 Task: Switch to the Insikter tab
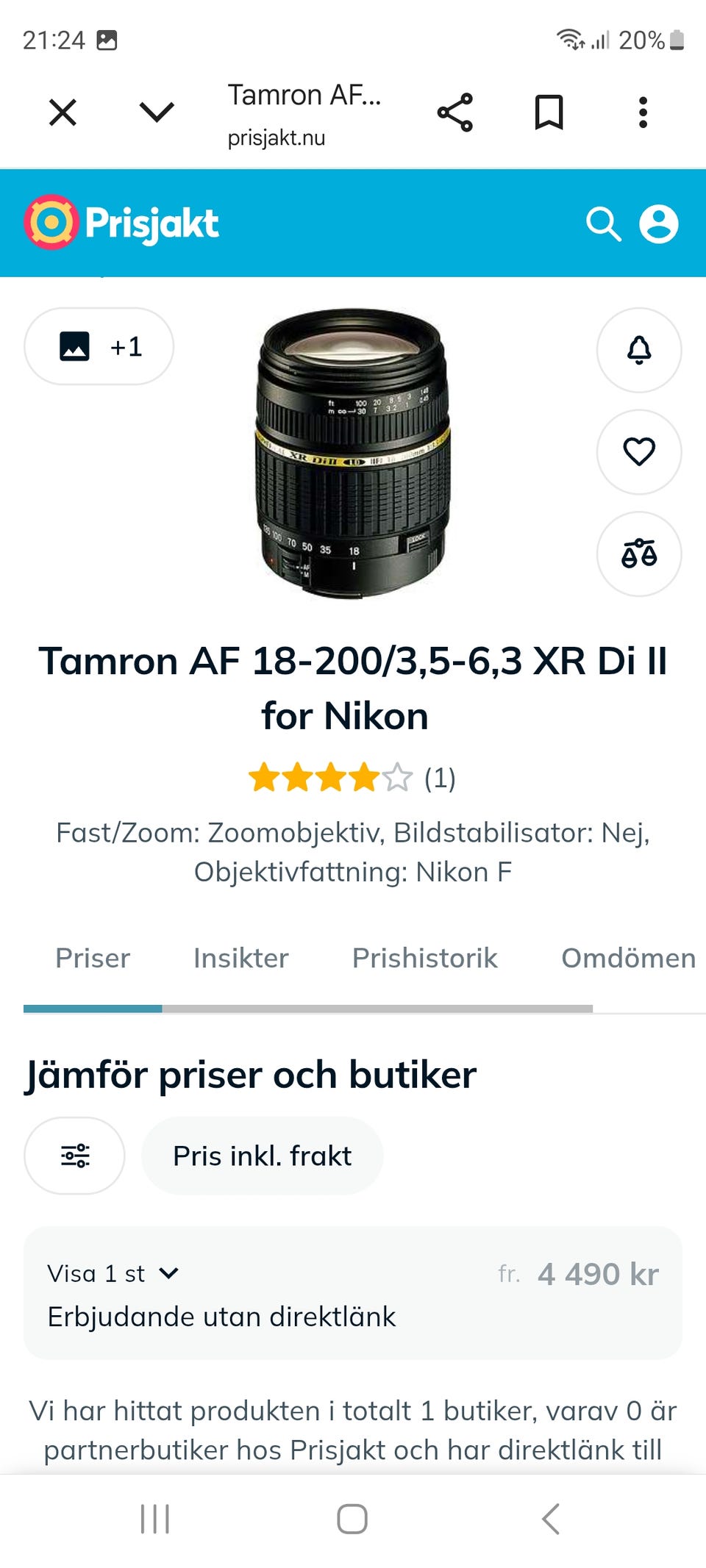240,958
